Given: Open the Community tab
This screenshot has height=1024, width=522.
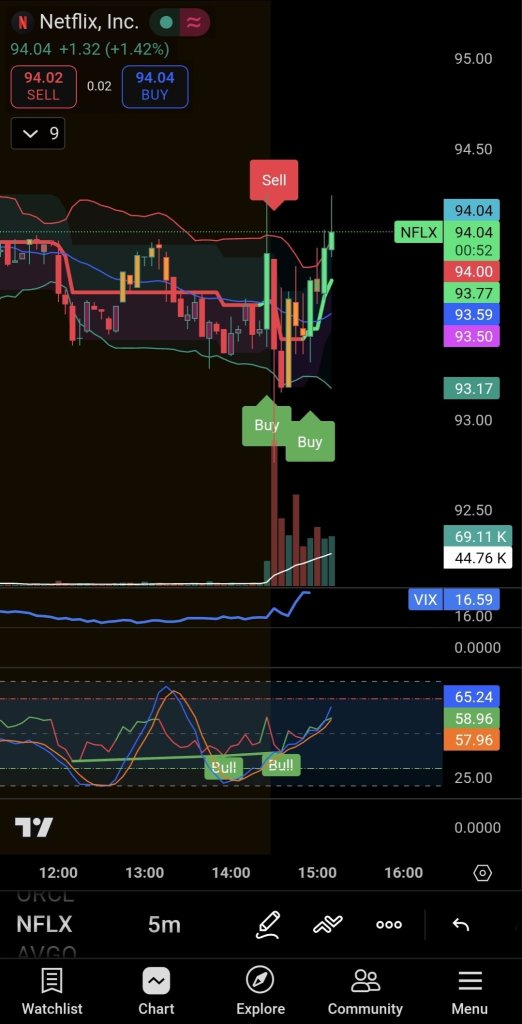Looking at the screenshot, I should pyautogui.click(x=365, y=991).
